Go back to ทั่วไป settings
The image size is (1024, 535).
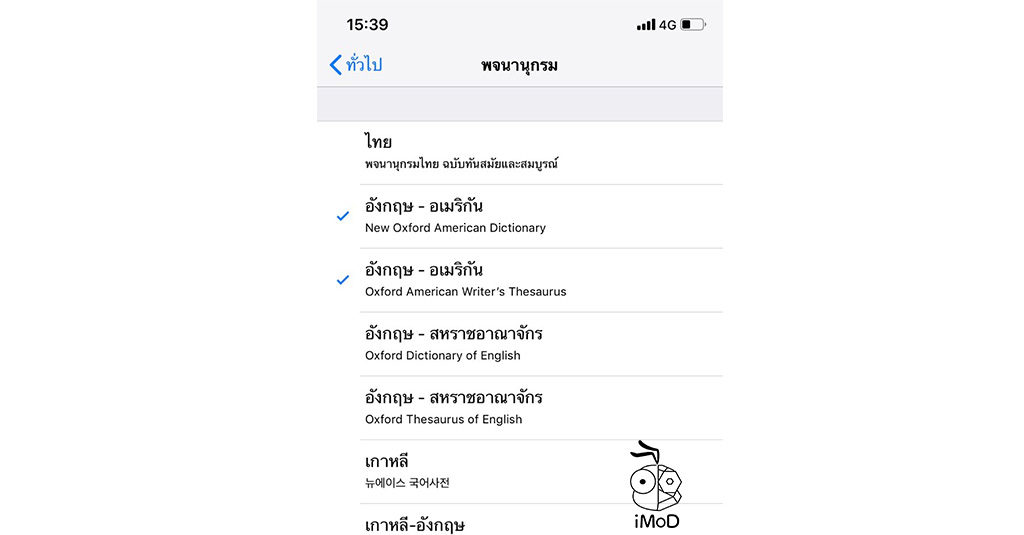tap(357, 65)
